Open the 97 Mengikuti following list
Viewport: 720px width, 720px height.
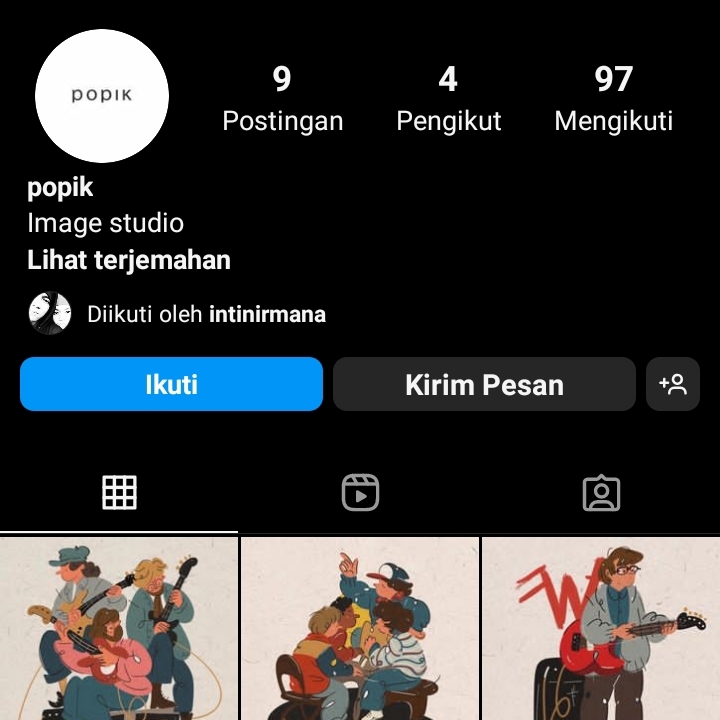pos(613,98)
